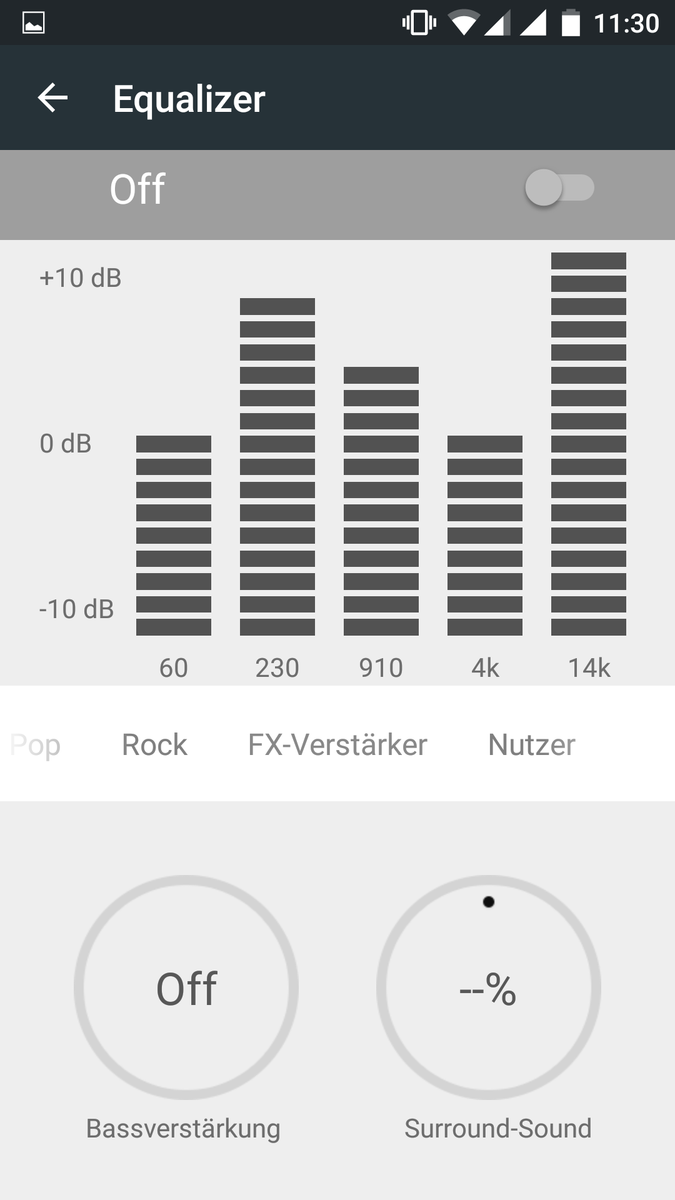Set the 910 Hz band level
This screenshot has width=675, height=1200.
(381, 501)
